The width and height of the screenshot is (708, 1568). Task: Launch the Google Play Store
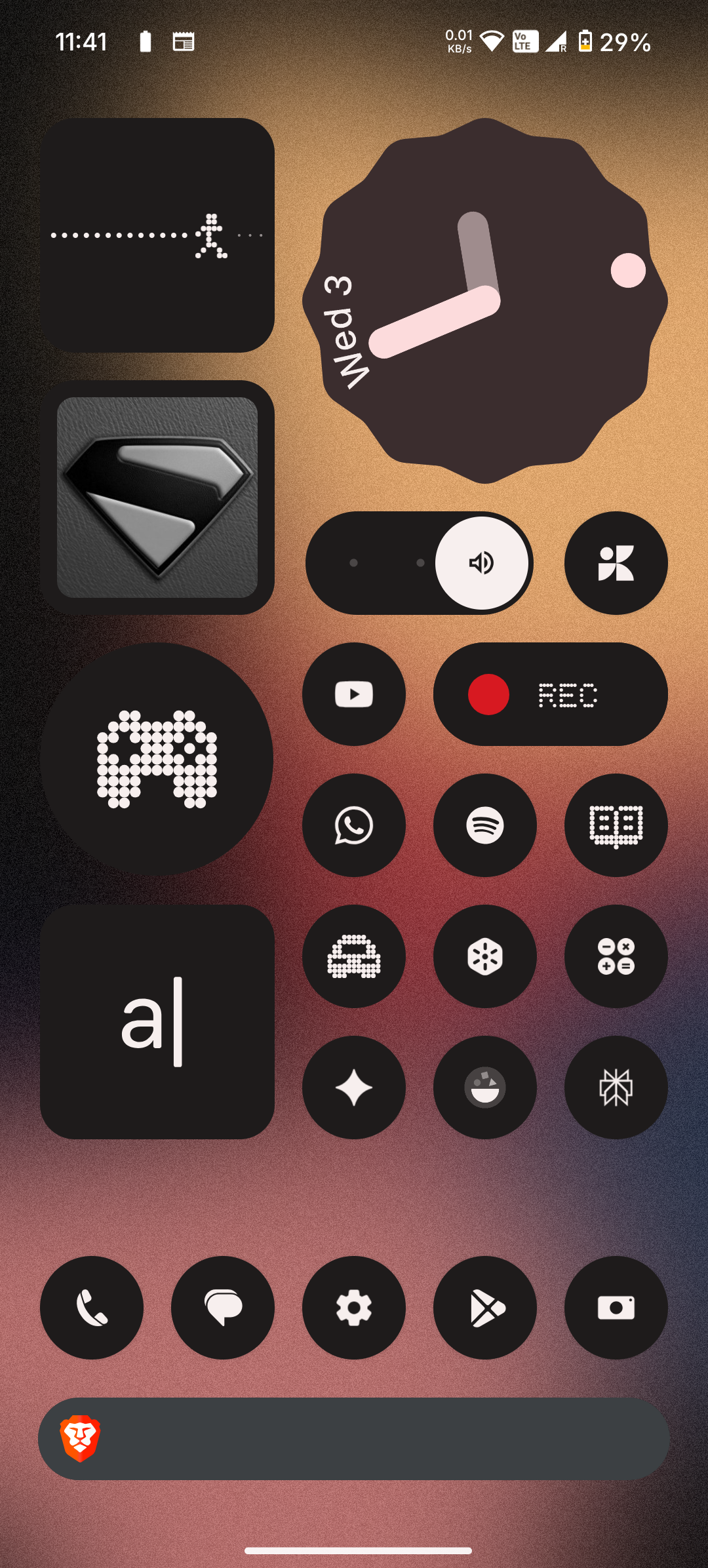485,1308
